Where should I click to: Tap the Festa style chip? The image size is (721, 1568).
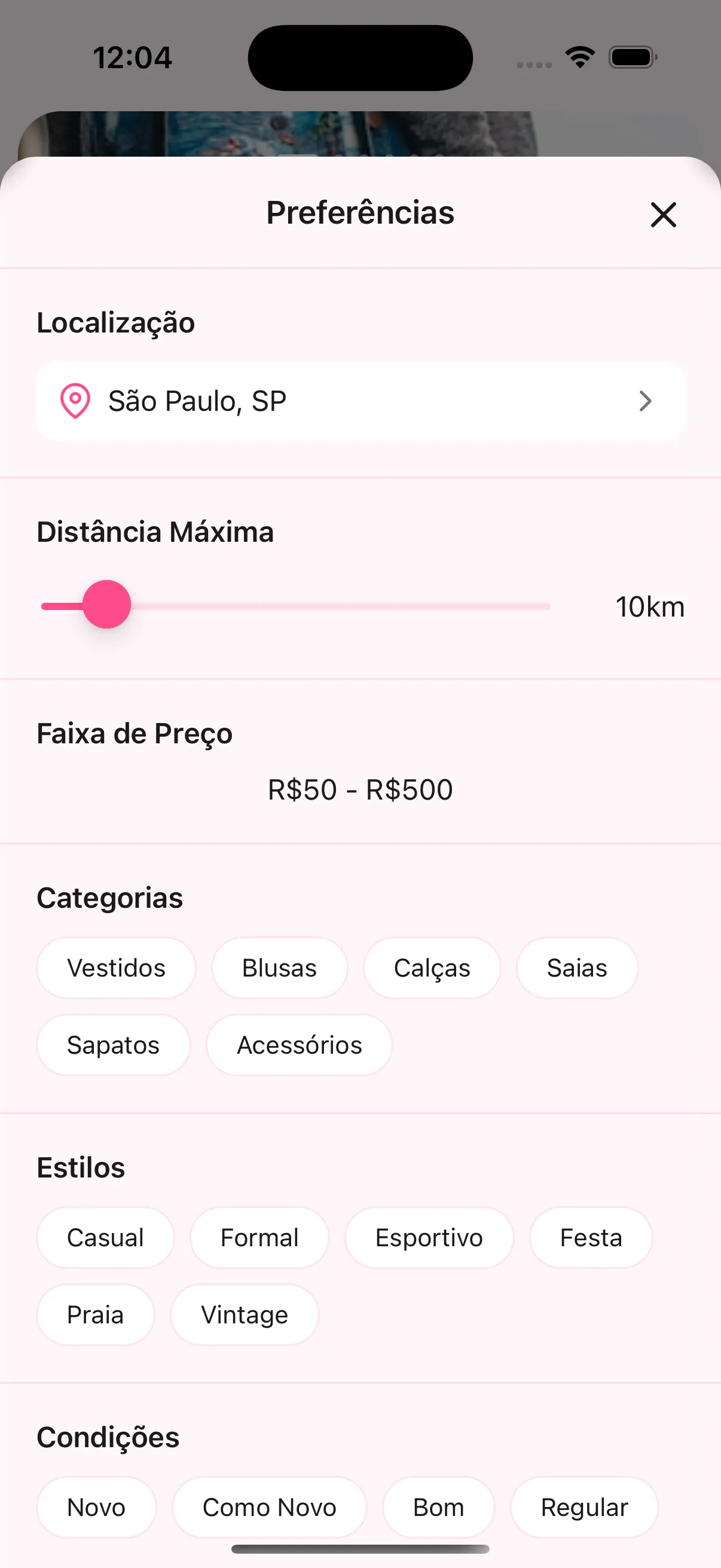click(x=591, y=1237)
